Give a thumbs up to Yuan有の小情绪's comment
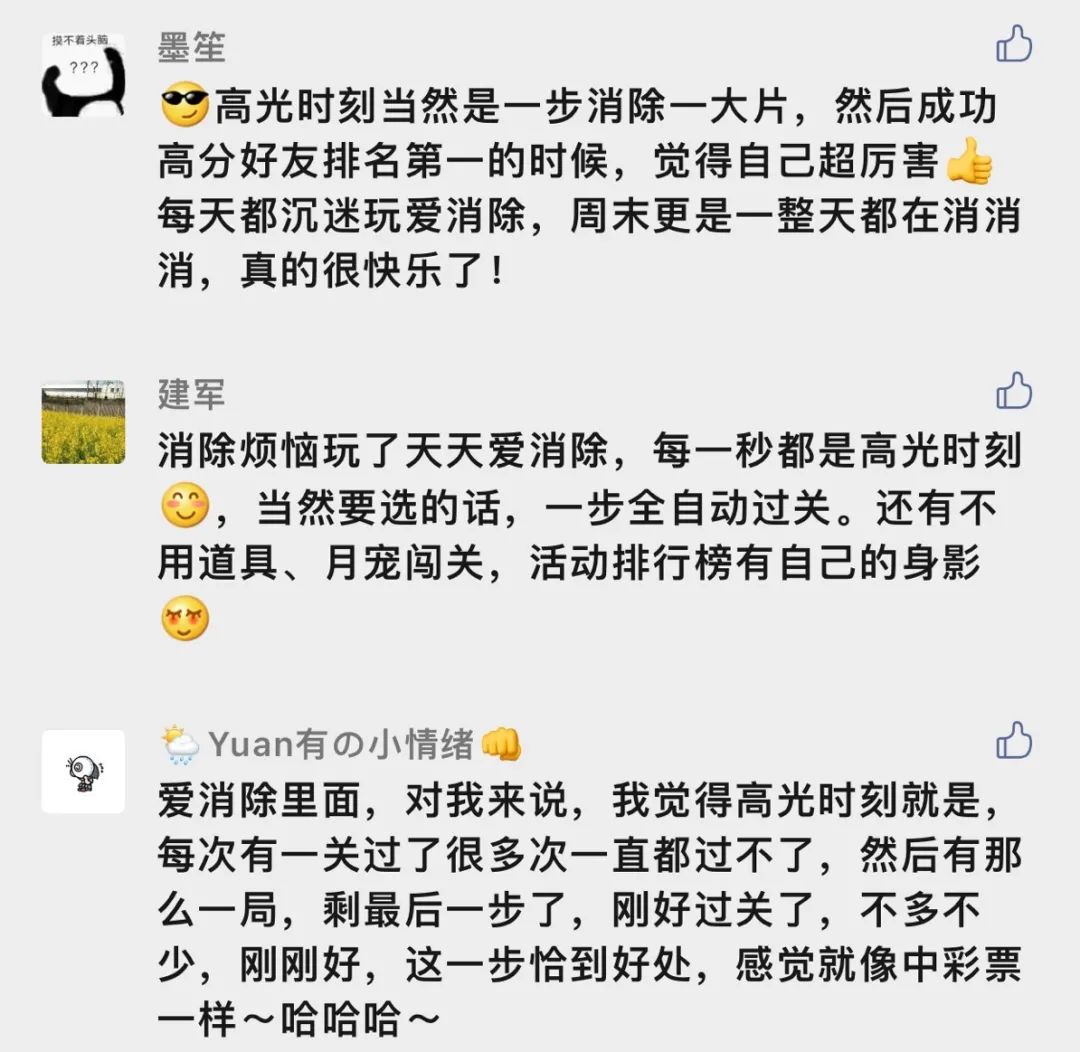 point(1014,741)
